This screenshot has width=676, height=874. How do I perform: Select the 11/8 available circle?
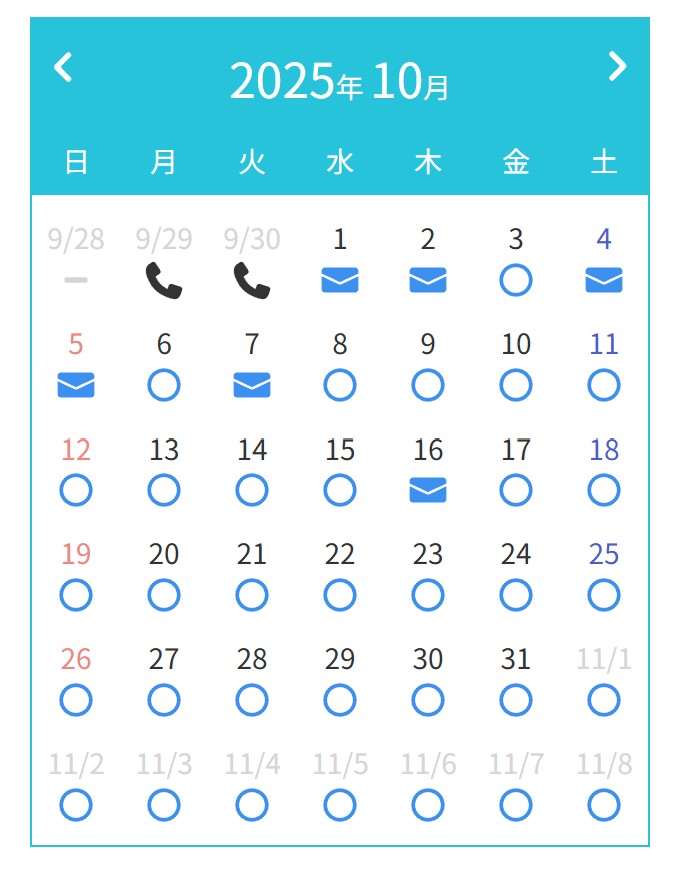604,805
